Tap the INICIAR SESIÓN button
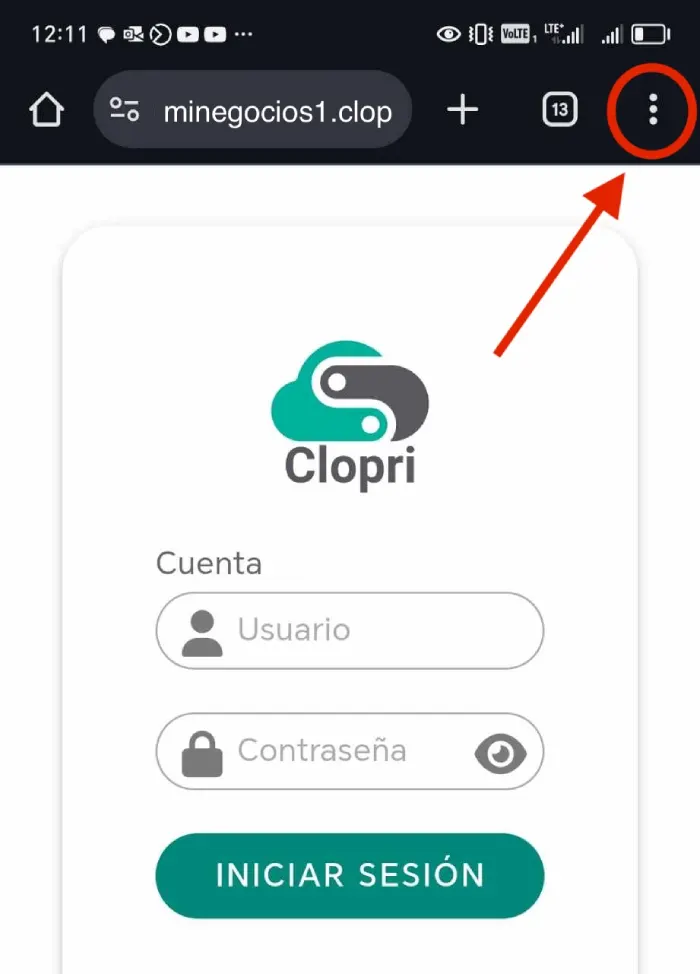The image size is (700, 974). (350, 875)
